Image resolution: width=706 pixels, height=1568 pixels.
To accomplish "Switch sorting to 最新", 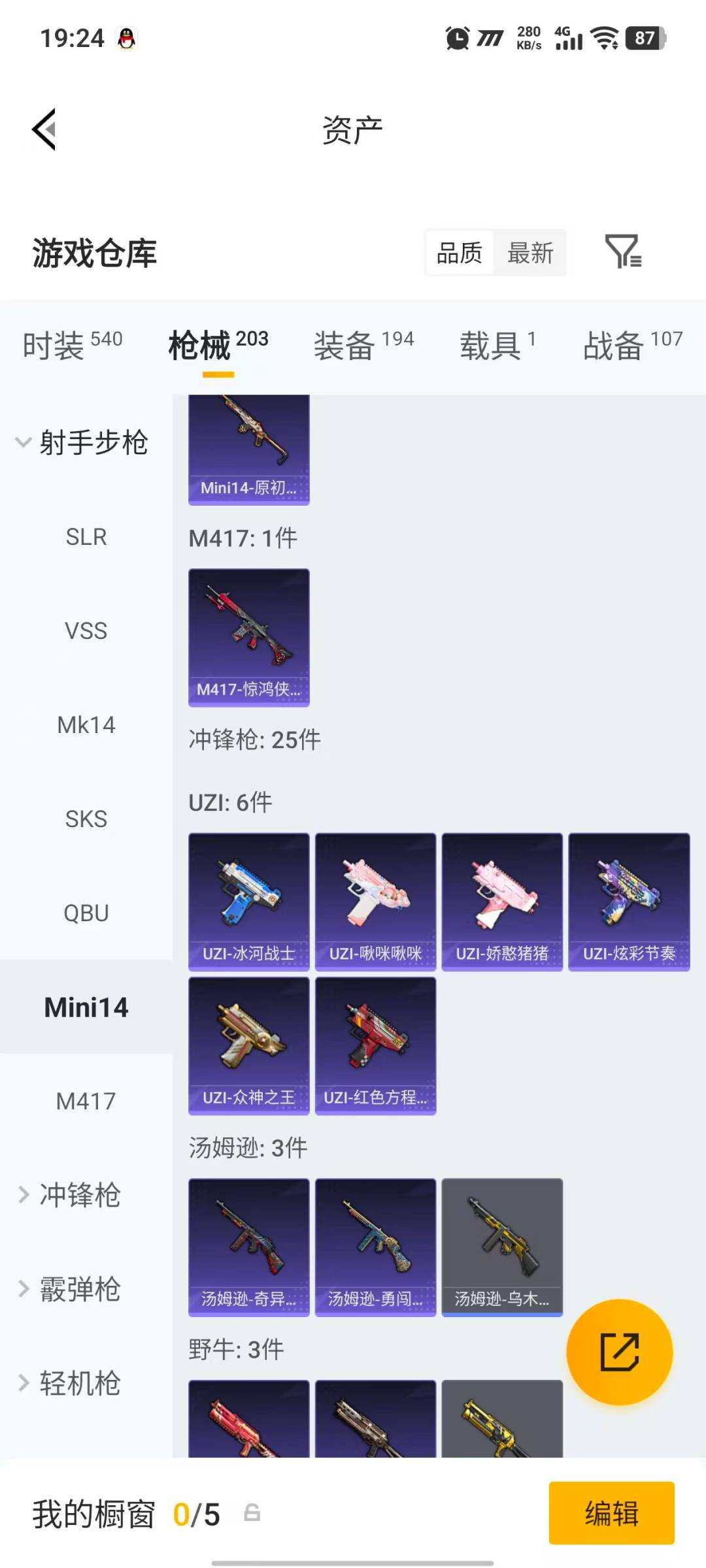I will click(531, 253).
